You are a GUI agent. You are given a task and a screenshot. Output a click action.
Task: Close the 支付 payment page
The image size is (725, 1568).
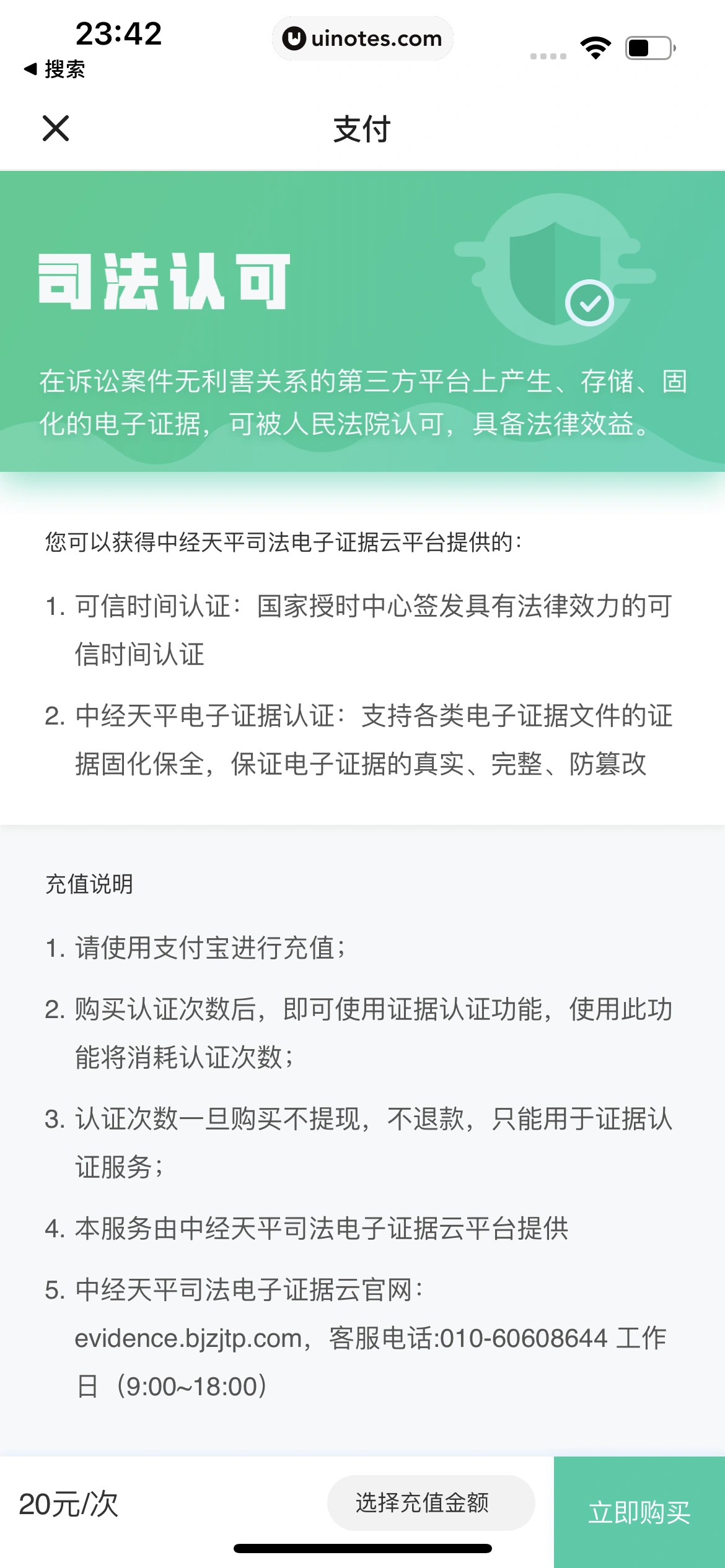pyautogui.click(x=56, y=128)
